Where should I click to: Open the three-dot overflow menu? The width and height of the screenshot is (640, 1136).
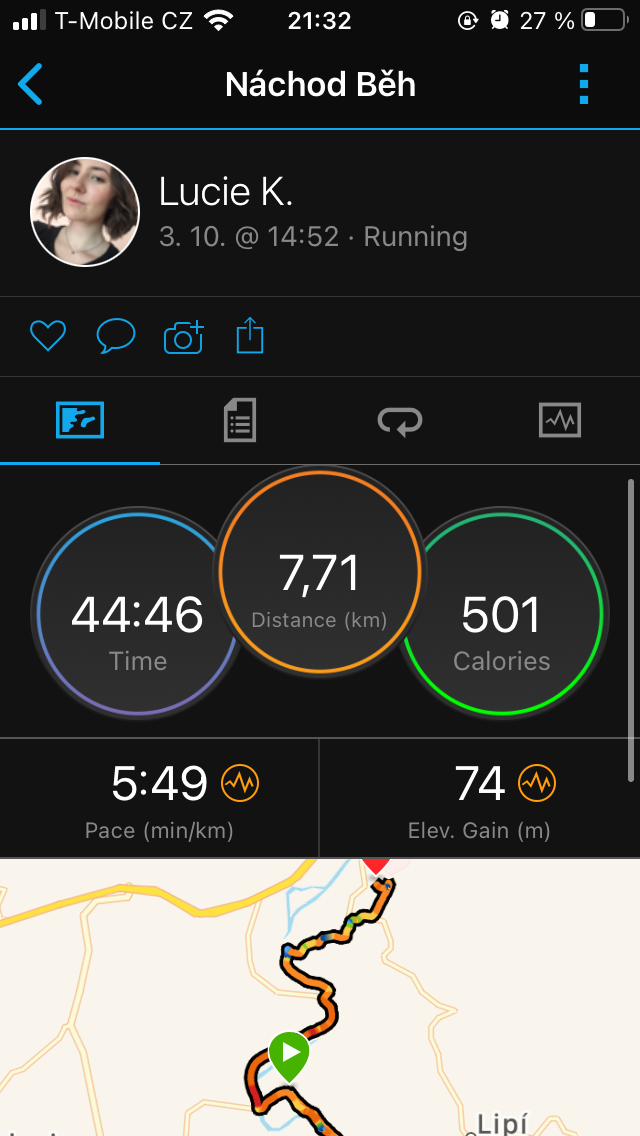[584, 84]
